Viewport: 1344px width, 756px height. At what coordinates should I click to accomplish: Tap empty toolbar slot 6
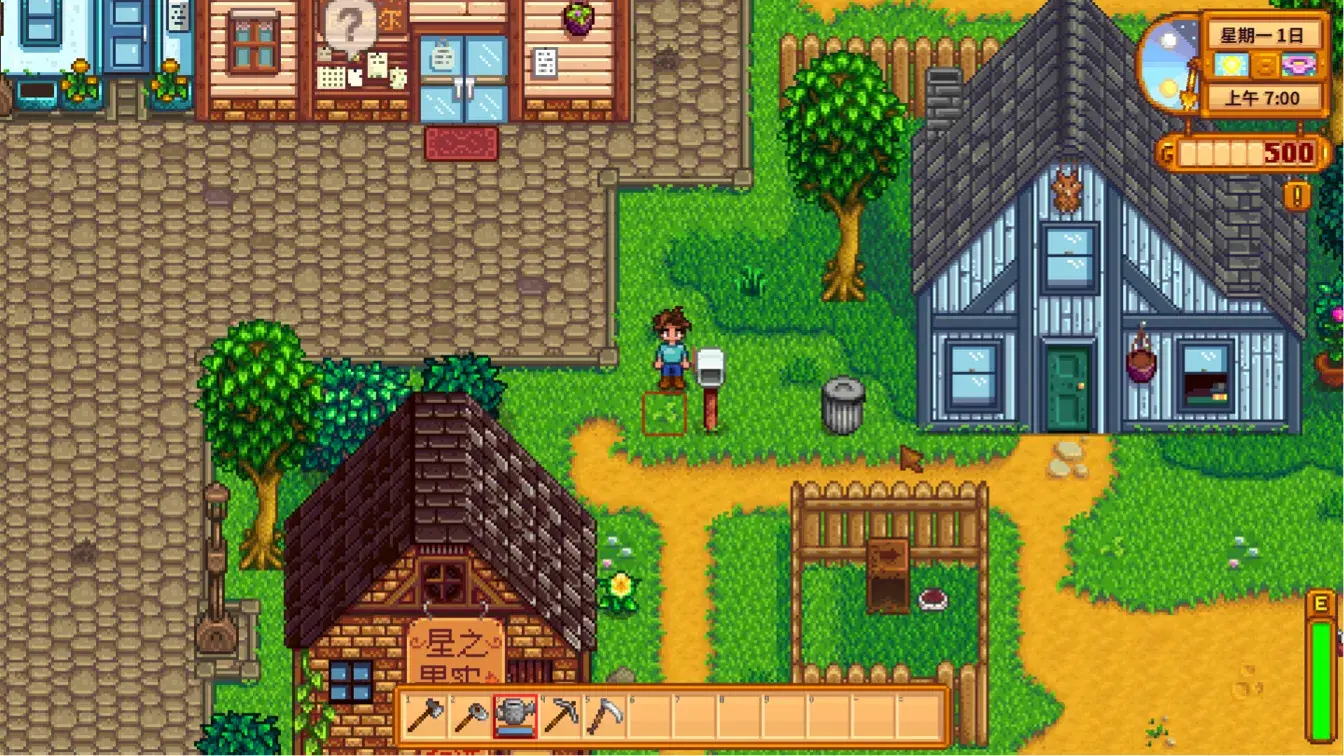click(650, 716)
